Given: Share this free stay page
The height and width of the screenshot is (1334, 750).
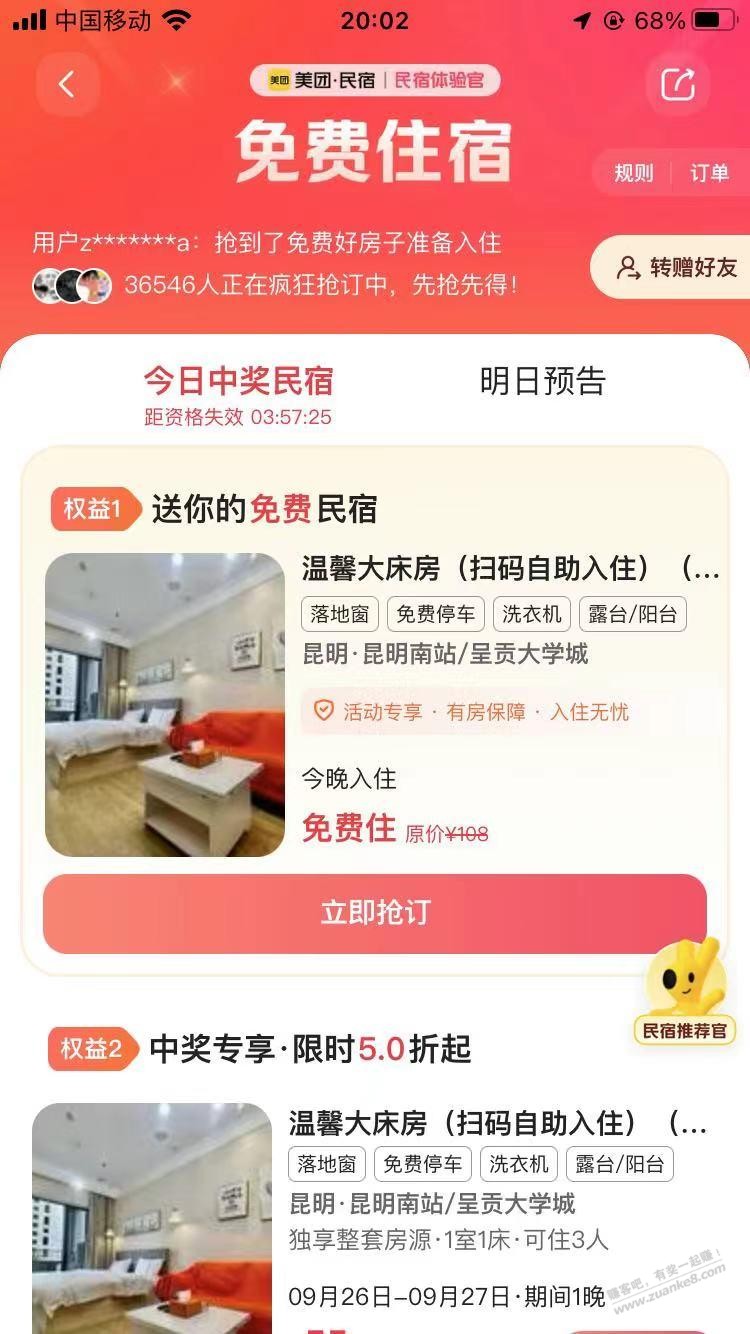Looking at the screenshot, I should (679, 84).
